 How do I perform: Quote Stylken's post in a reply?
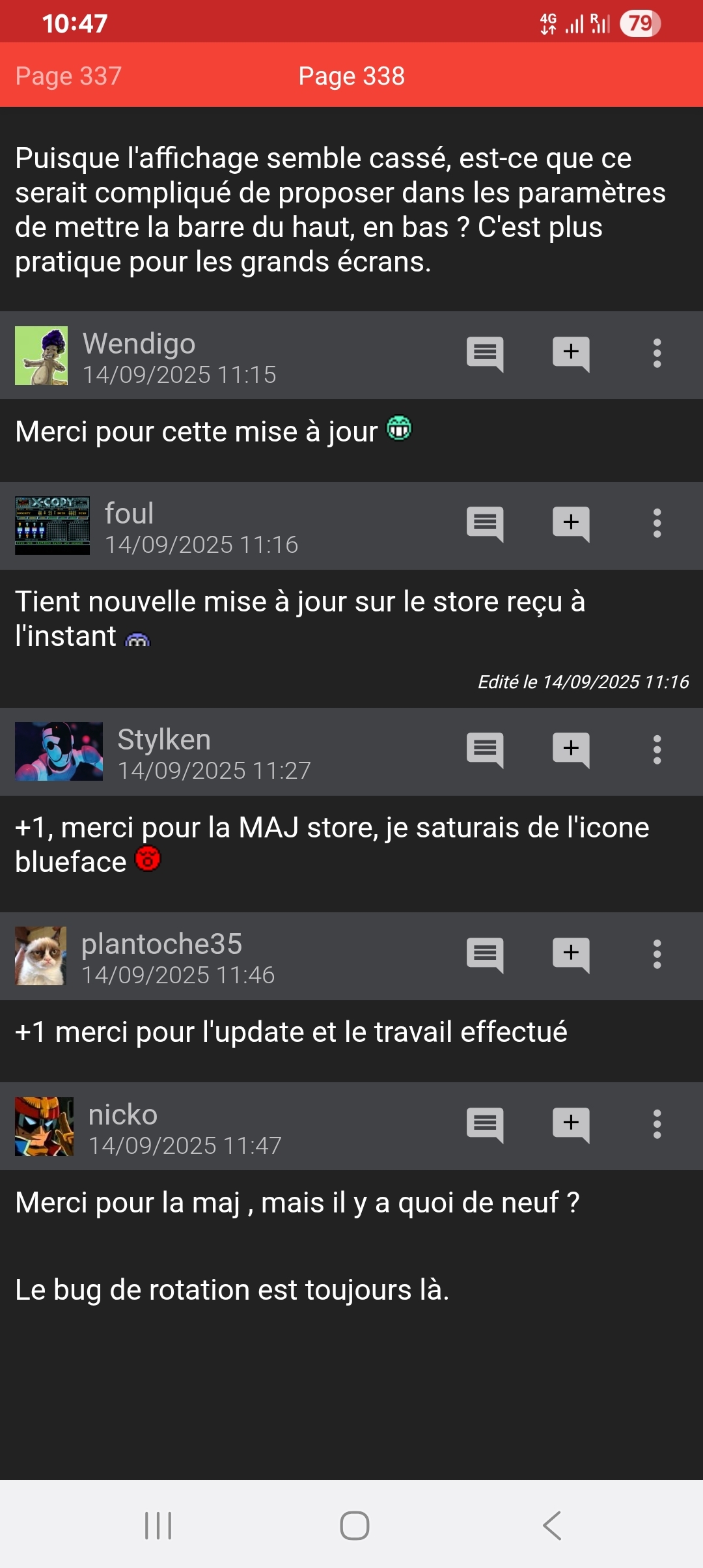485,749
